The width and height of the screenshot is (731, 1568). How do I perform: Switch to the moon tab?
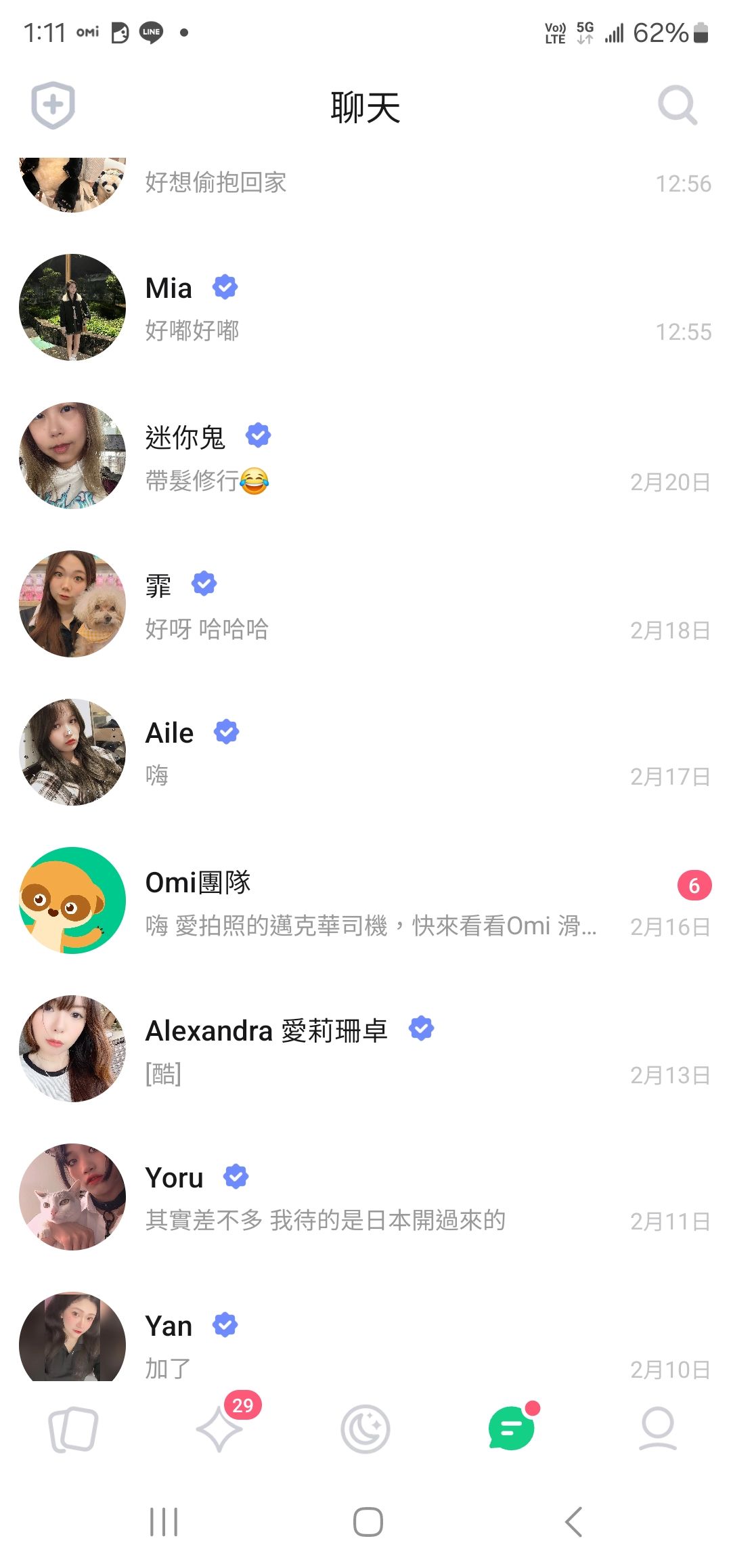tap(365, 1429)
